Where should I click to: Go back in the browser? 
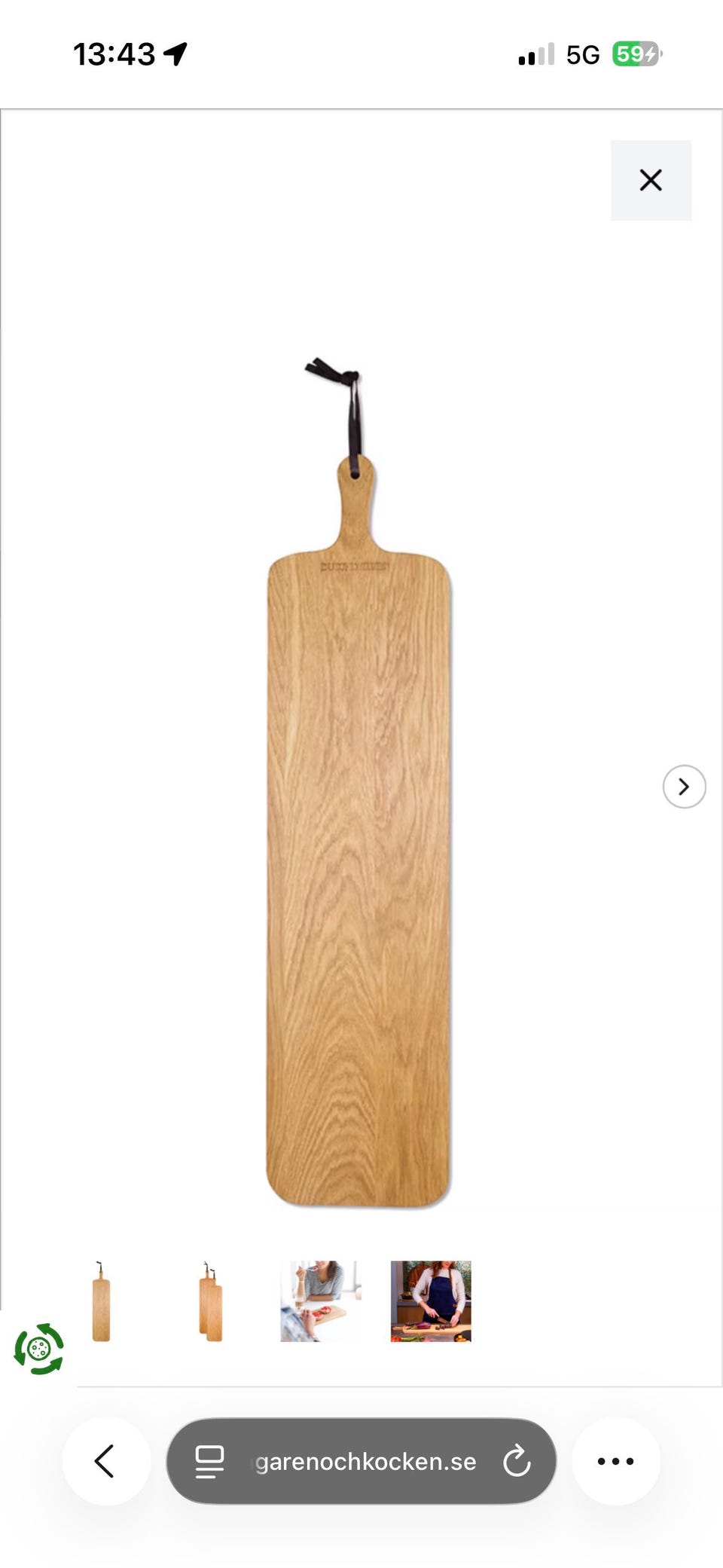106,1461
